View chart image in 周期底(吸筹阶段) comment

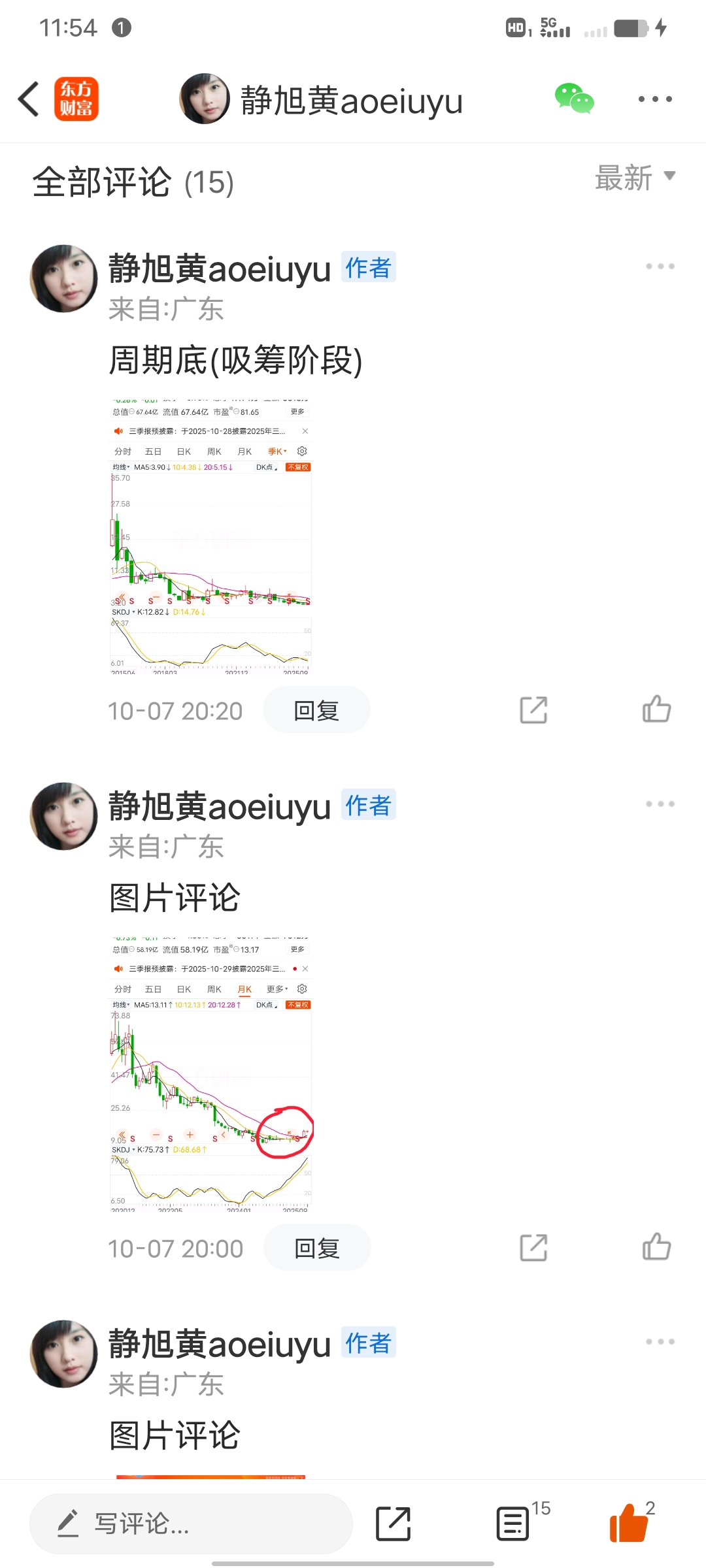[x=210, y=536]
